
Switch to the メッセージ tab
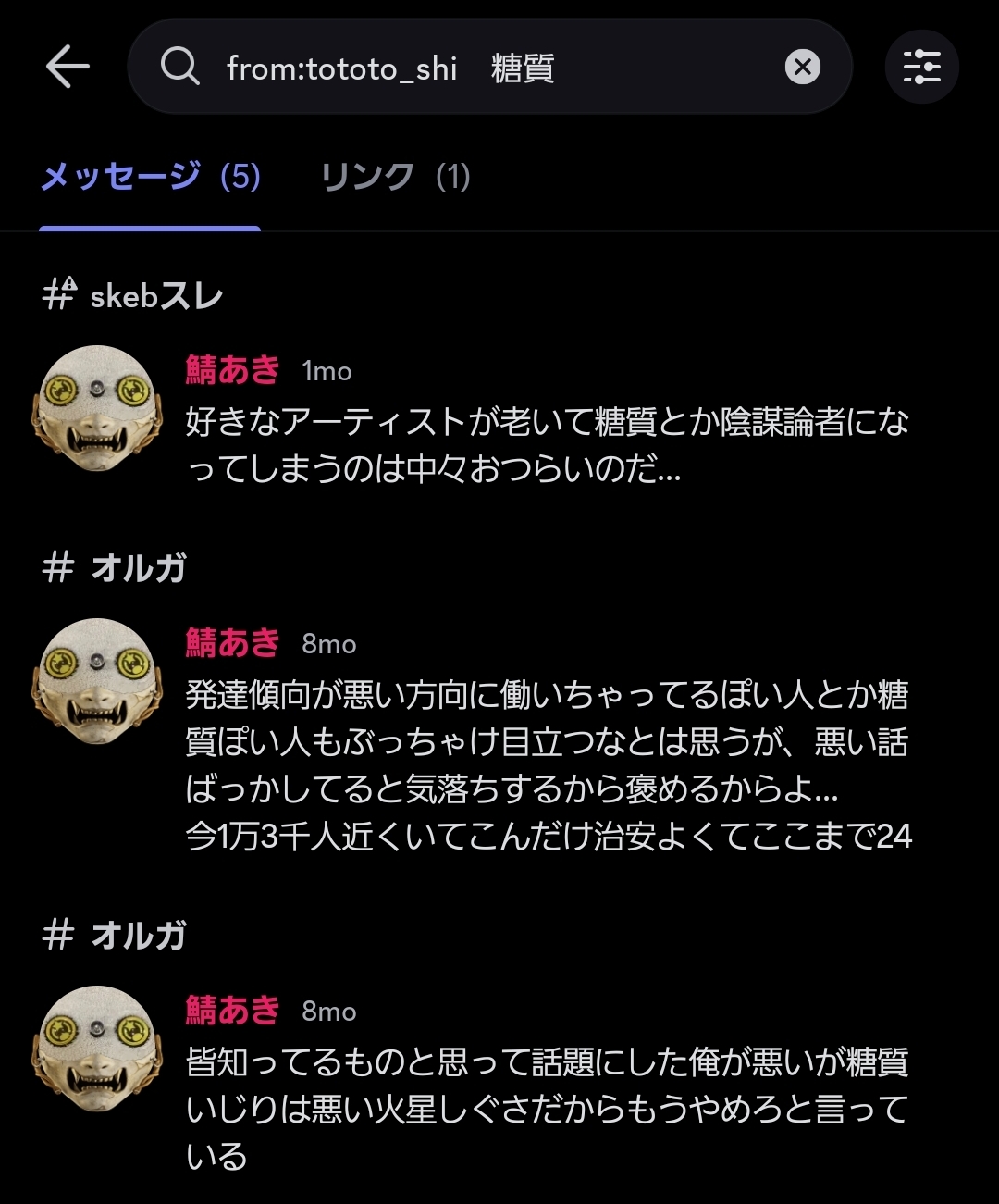tap(150, 176)
